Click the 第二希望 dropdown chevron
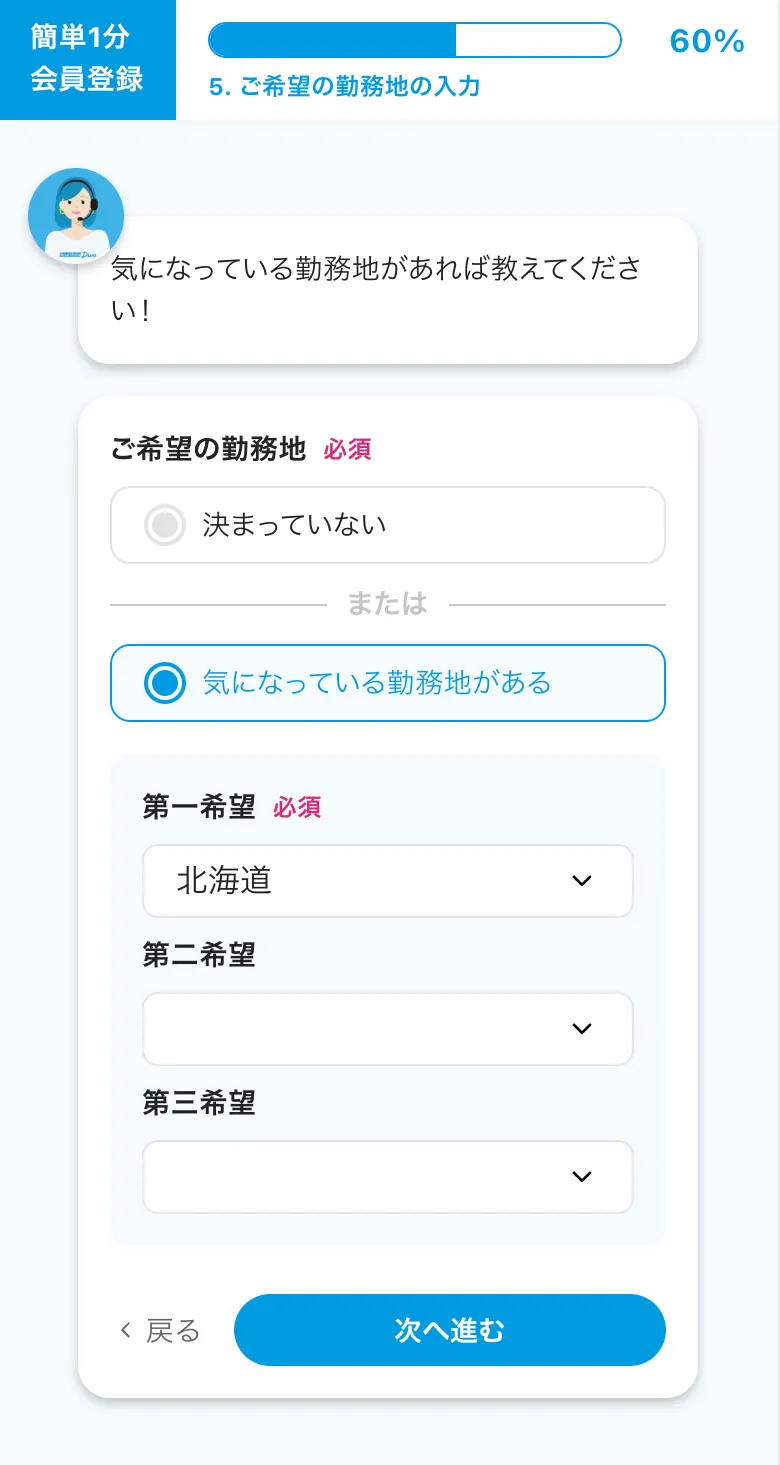Viewport: 780px width, 1465px height. pos(580,1029)
